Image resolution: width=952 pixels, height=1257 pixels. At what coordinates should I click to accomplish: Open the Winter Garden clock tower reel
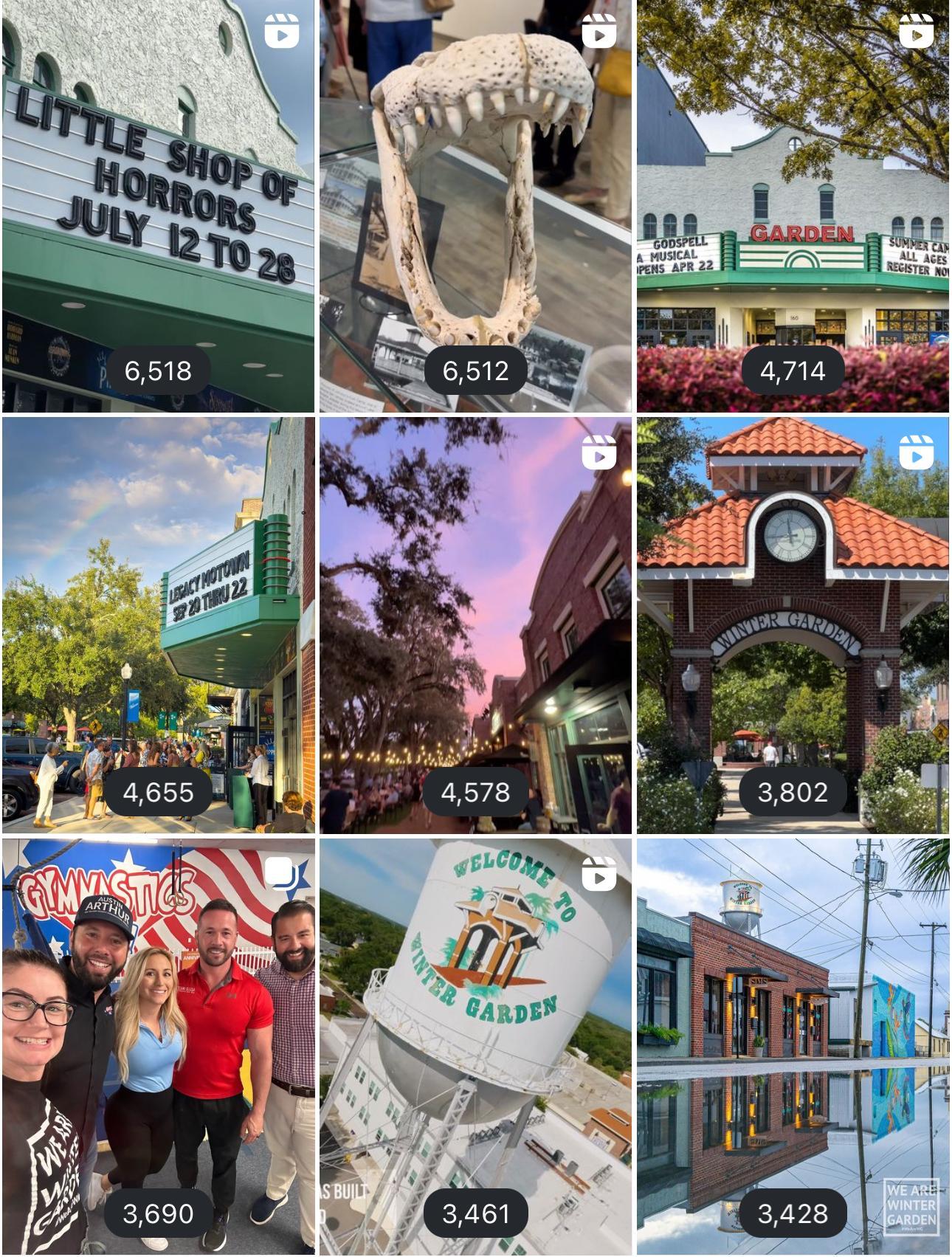[x=793, y=624]
